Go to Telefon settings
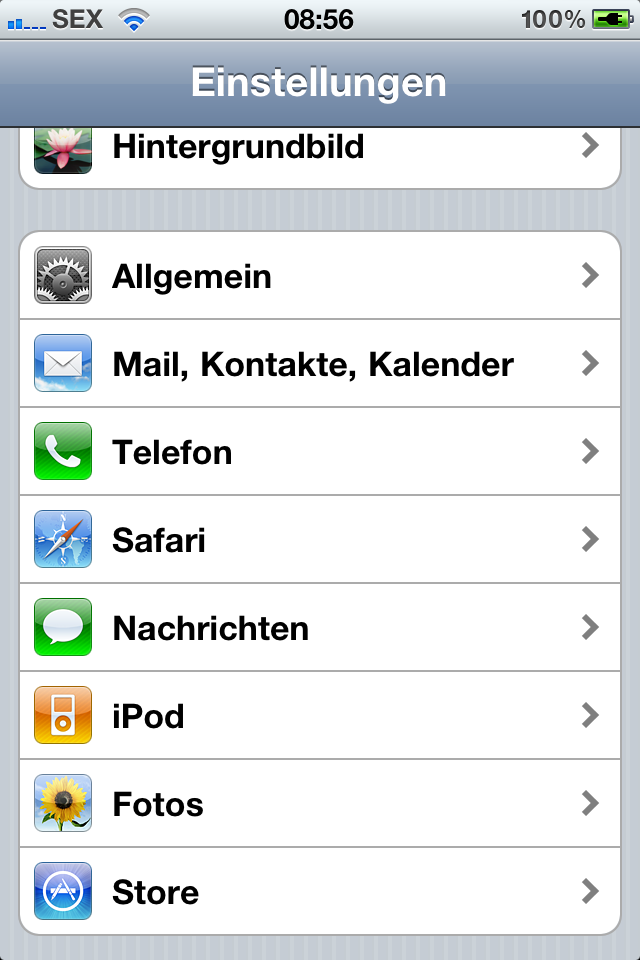This screenshot has width=640, height=960. click(x=320, y=452)
